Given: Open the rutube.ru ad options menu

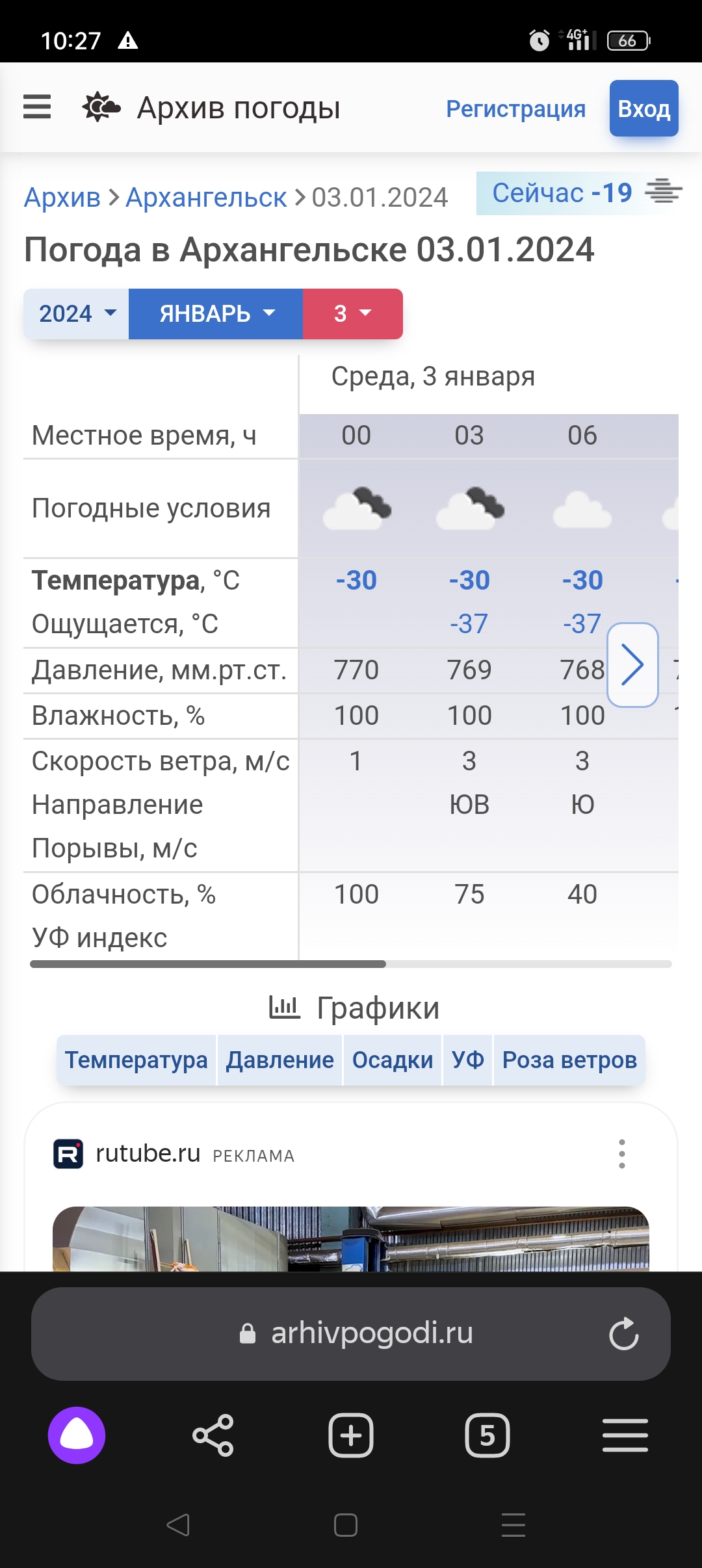Looking at the screenshot, I should click(622, 1154).
